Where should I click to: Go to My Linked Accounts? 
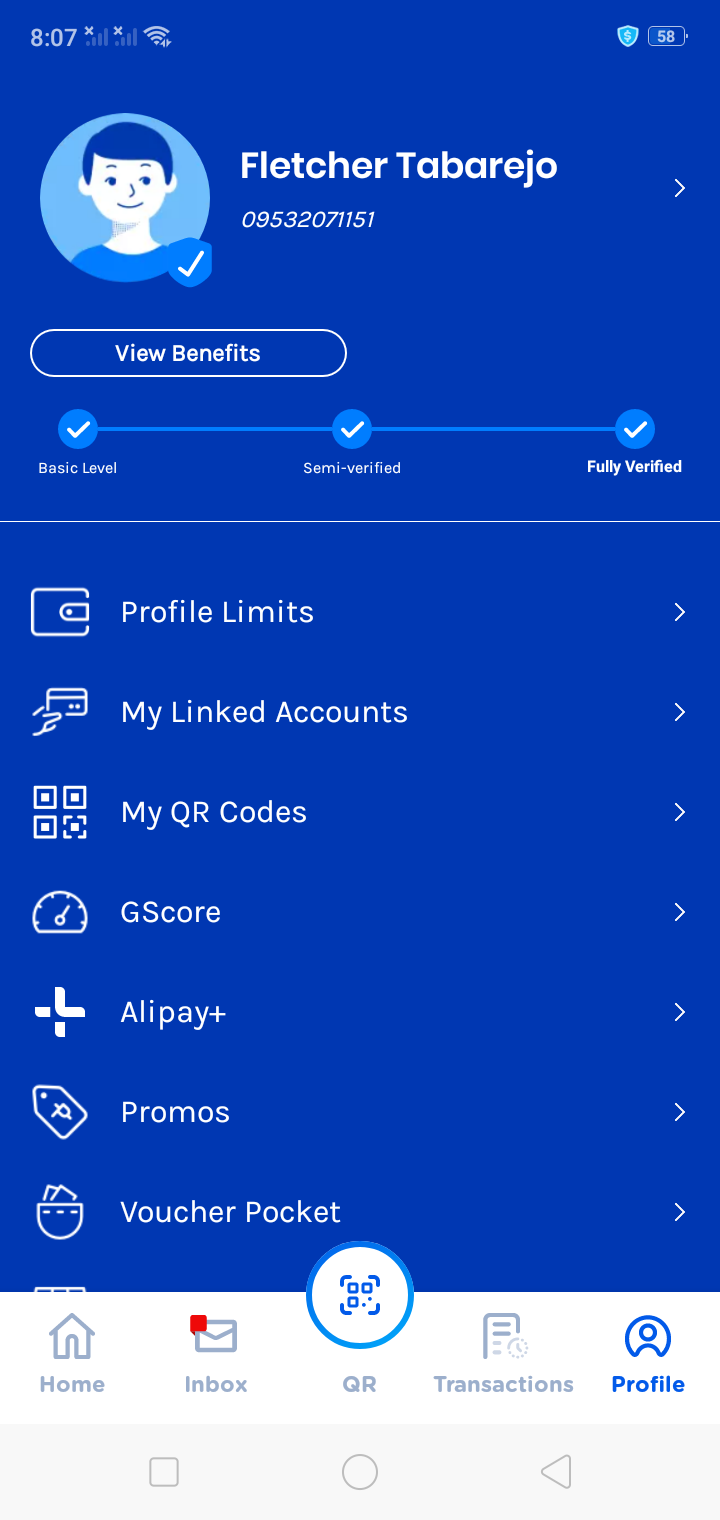[360, 712]
